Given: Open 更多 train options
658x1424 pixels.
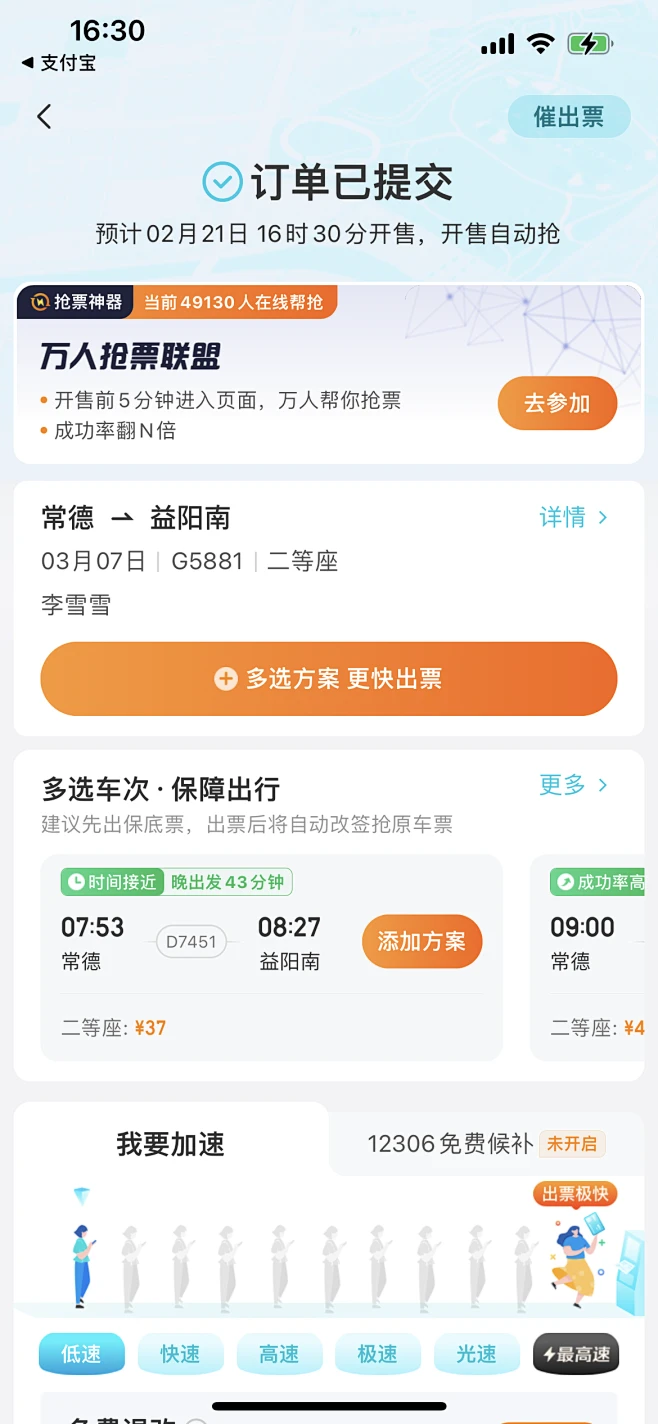Looking at the screenshot, I should click(573, 785).
